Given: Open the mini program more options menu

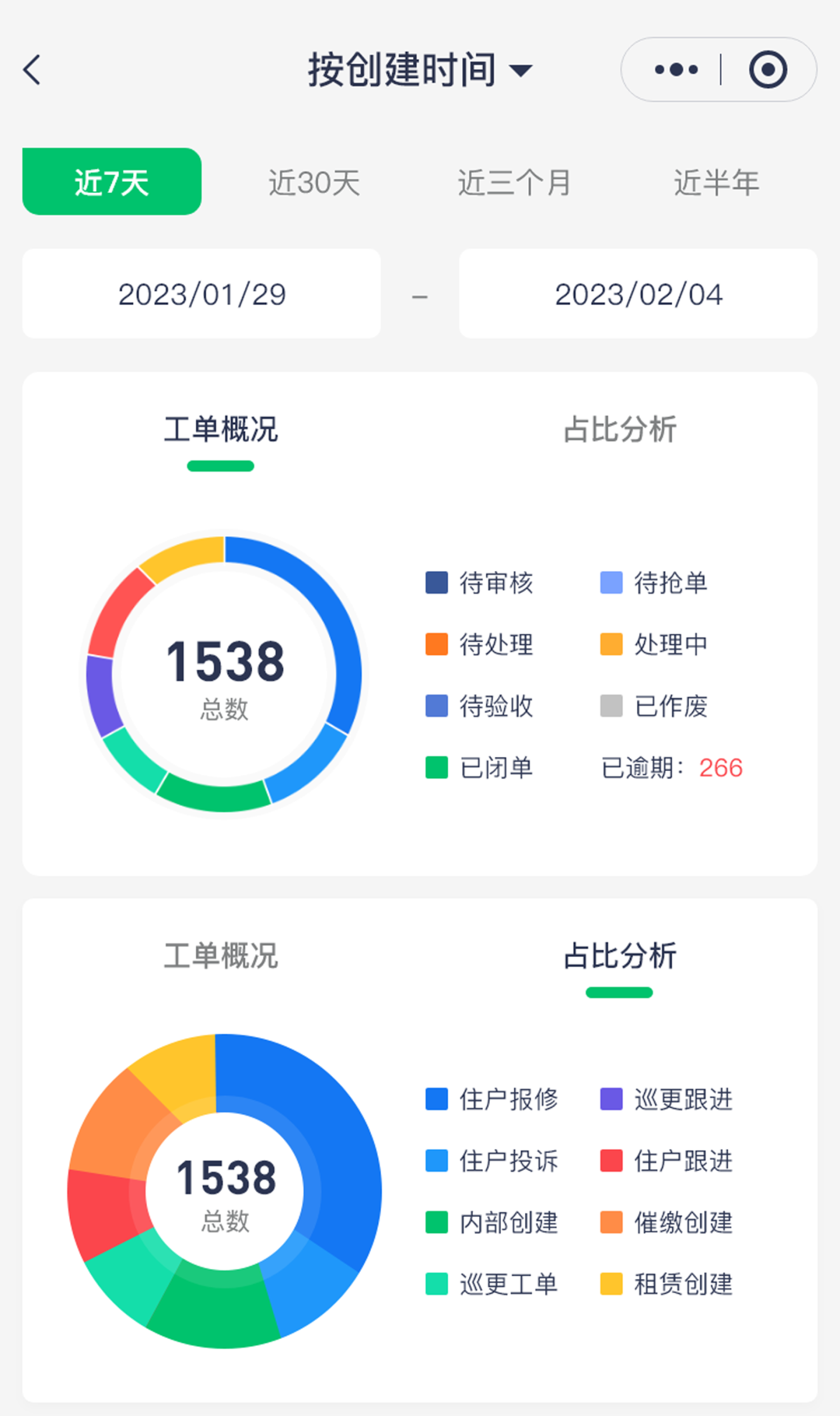Looking at the screenshot, I should [675, 70].
